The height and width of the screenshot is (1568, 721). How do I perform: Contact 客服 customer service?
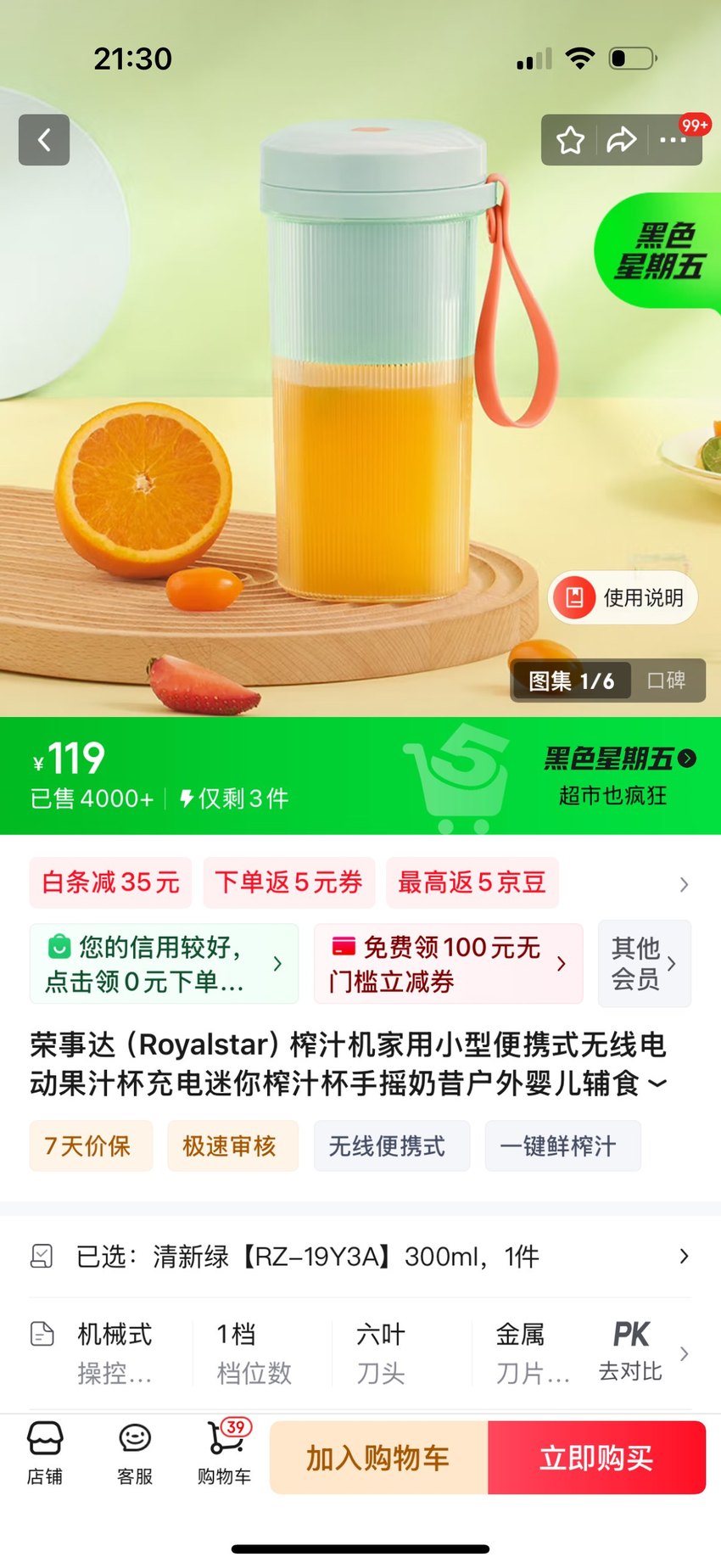click(x=135, y=1453)
